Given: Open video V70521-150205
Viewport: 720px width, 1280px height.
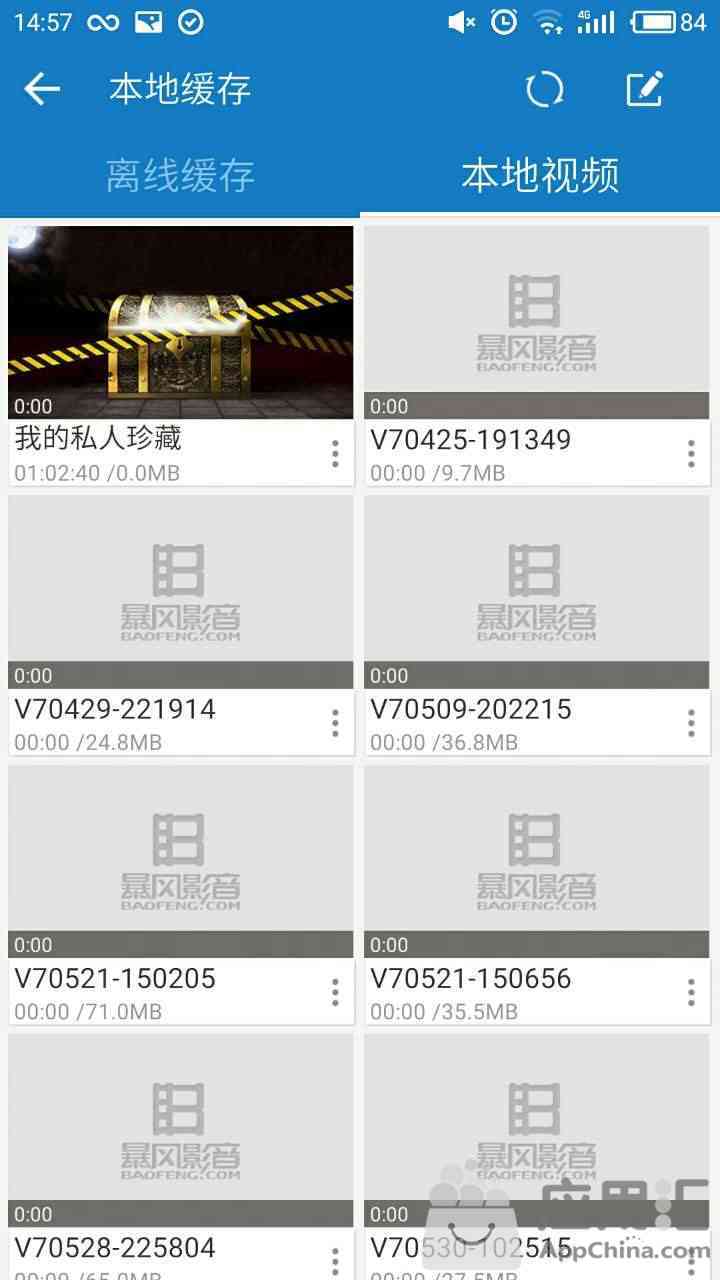Looking at the screenshot, I should [x=180, y=861].
